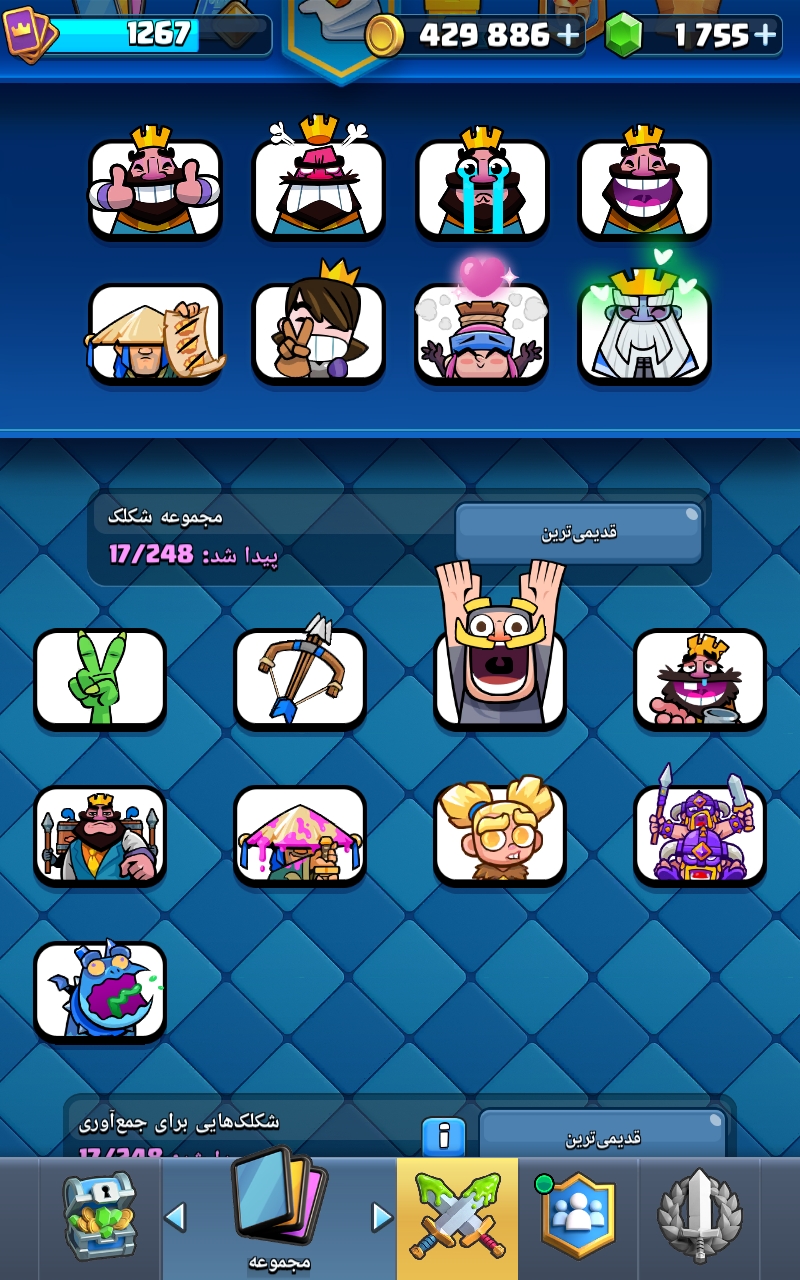Select the crying king emote
The image size is (800, 1280).
(482, 183)
